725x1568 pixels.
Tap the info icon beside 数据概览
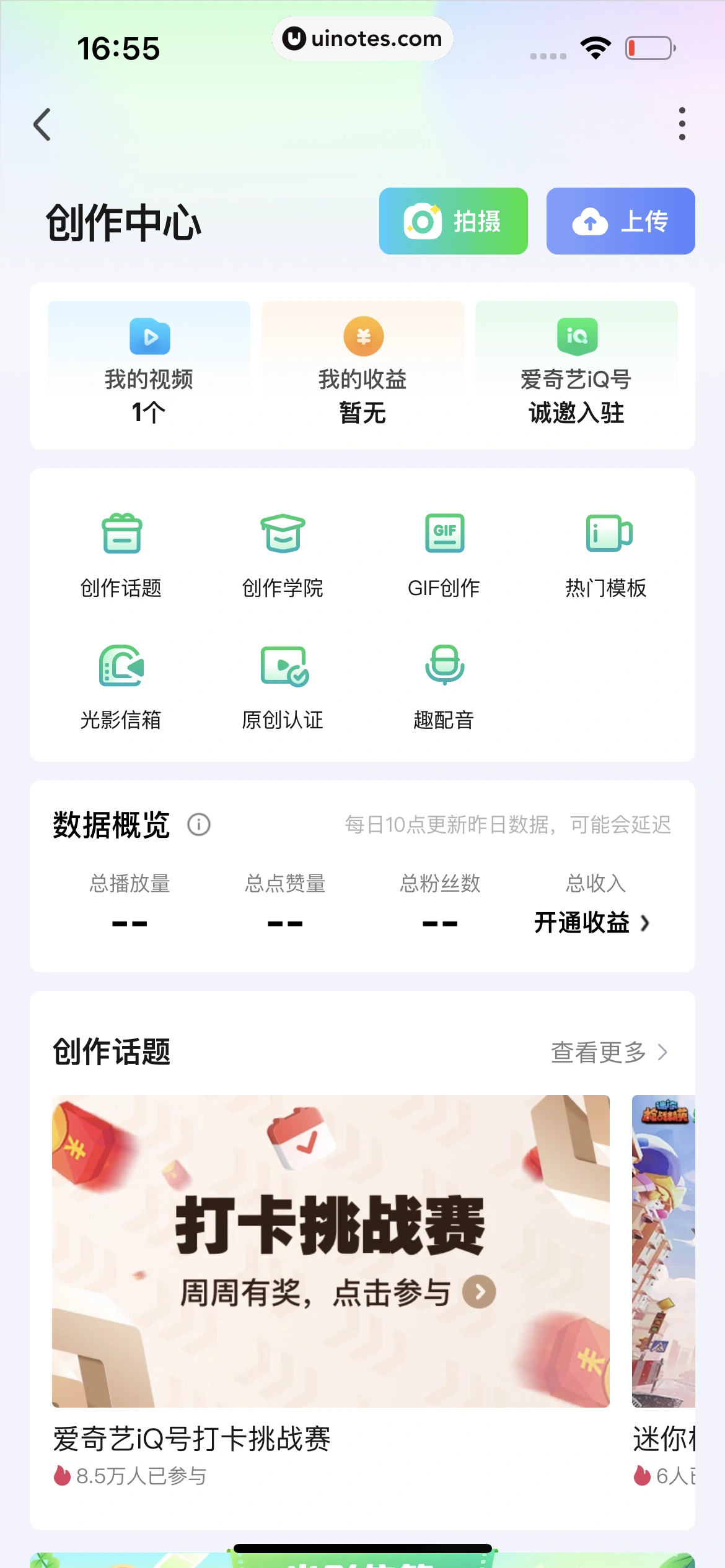[199, 824]
